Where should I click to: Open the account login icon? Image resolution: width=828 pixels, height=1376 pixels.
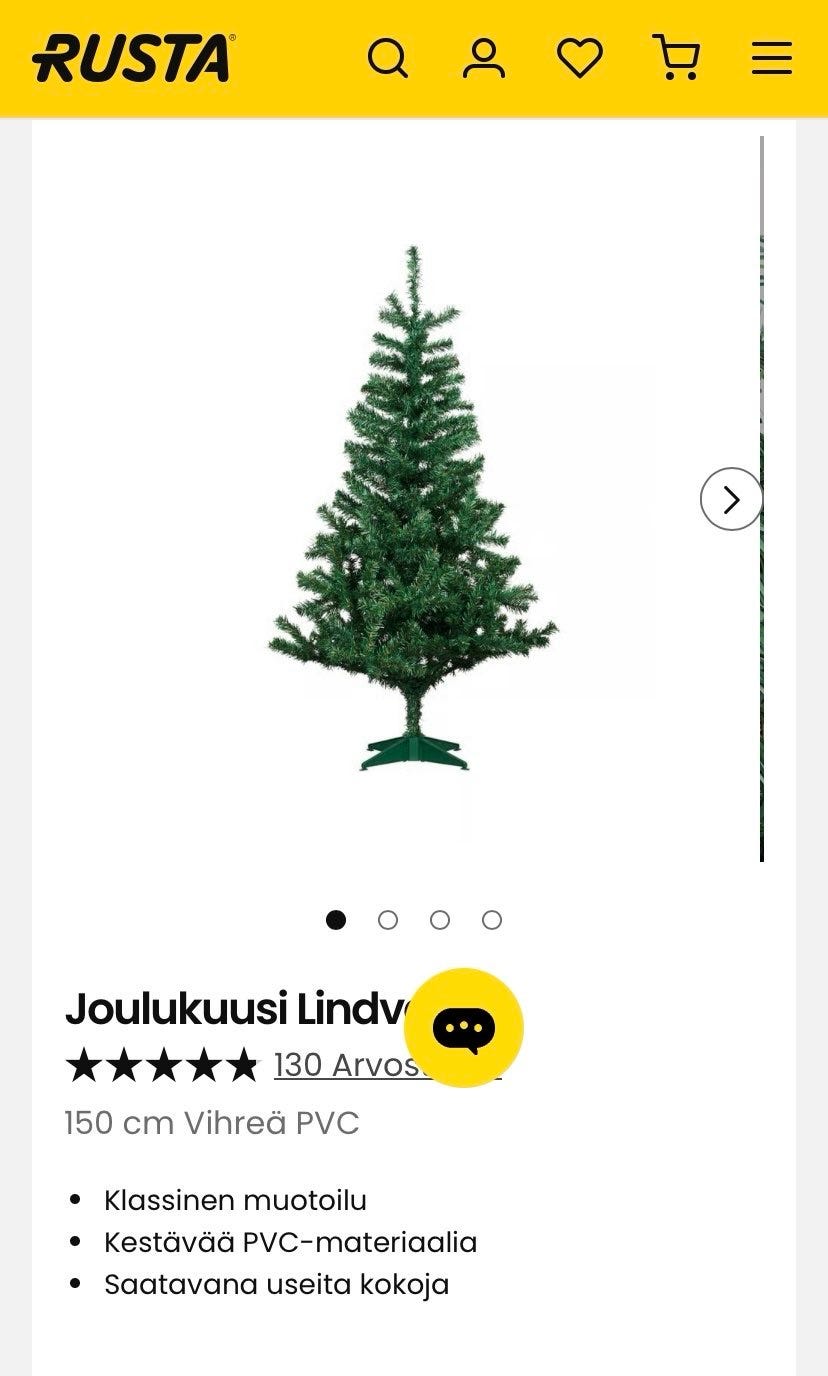point(483,58)
